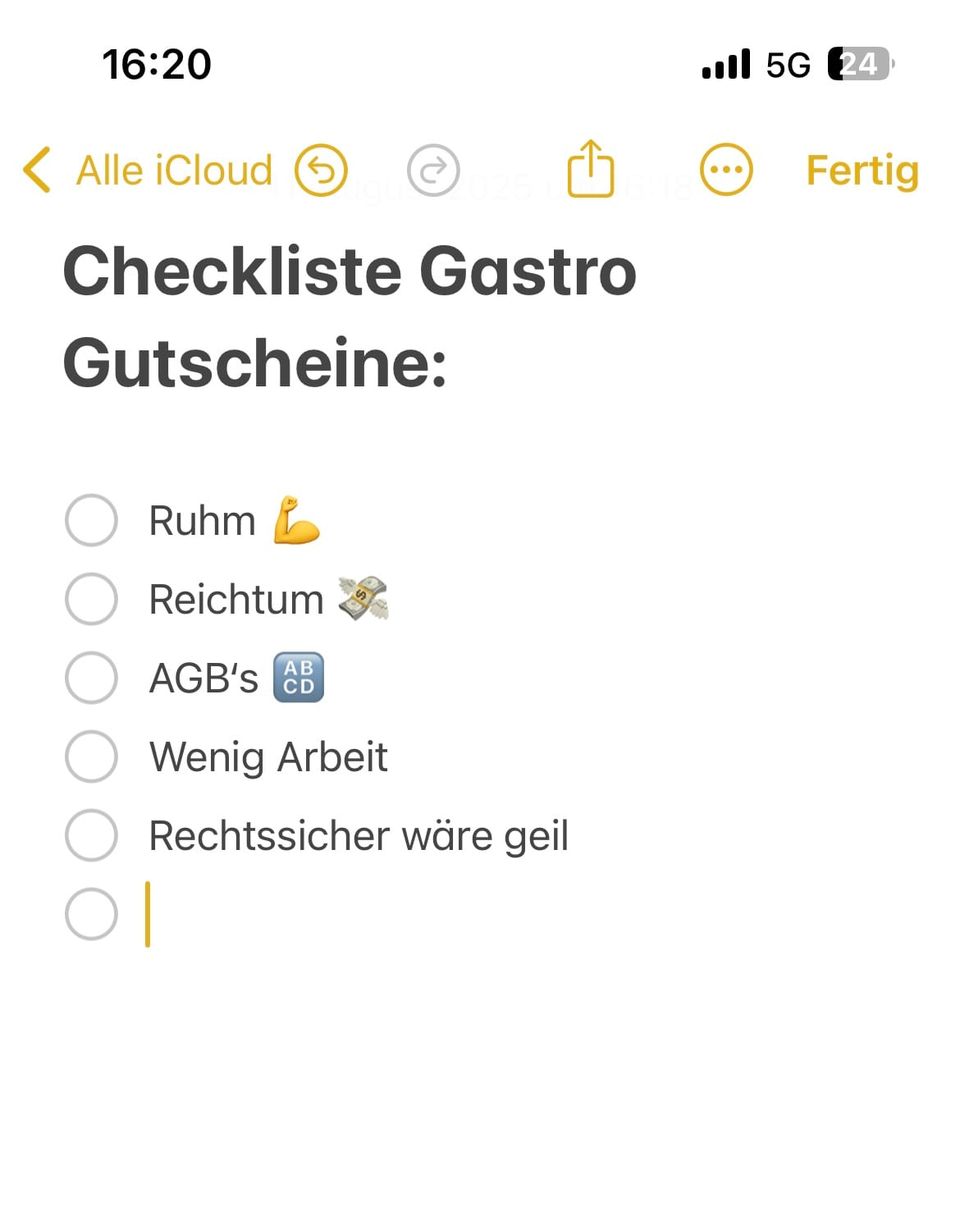Tap the cellular signal bars icon
This screenshot has width=960, height=1229.
(x=723, y=63)
